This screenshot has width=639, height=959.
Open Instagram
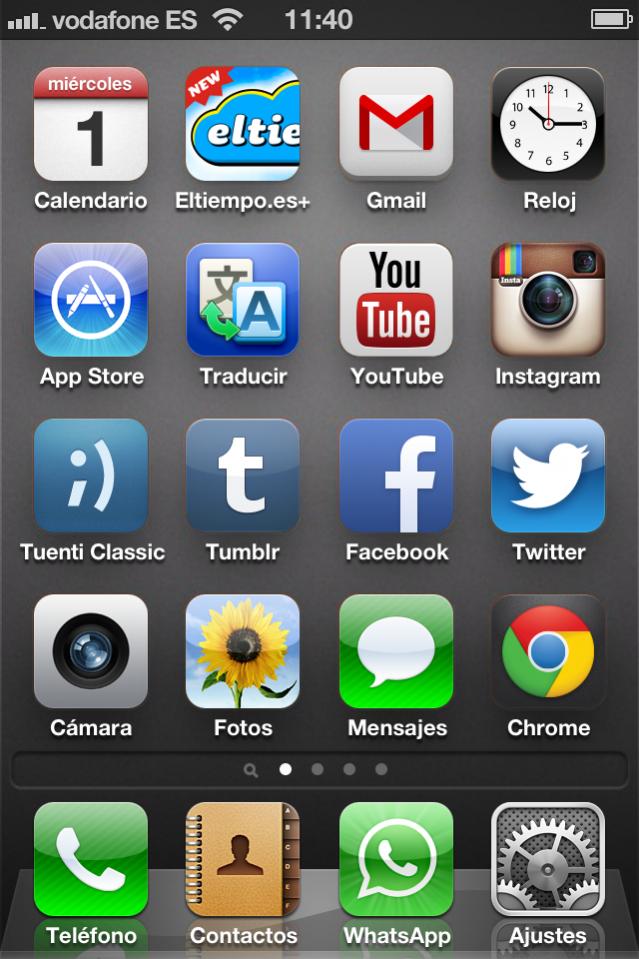548,300
